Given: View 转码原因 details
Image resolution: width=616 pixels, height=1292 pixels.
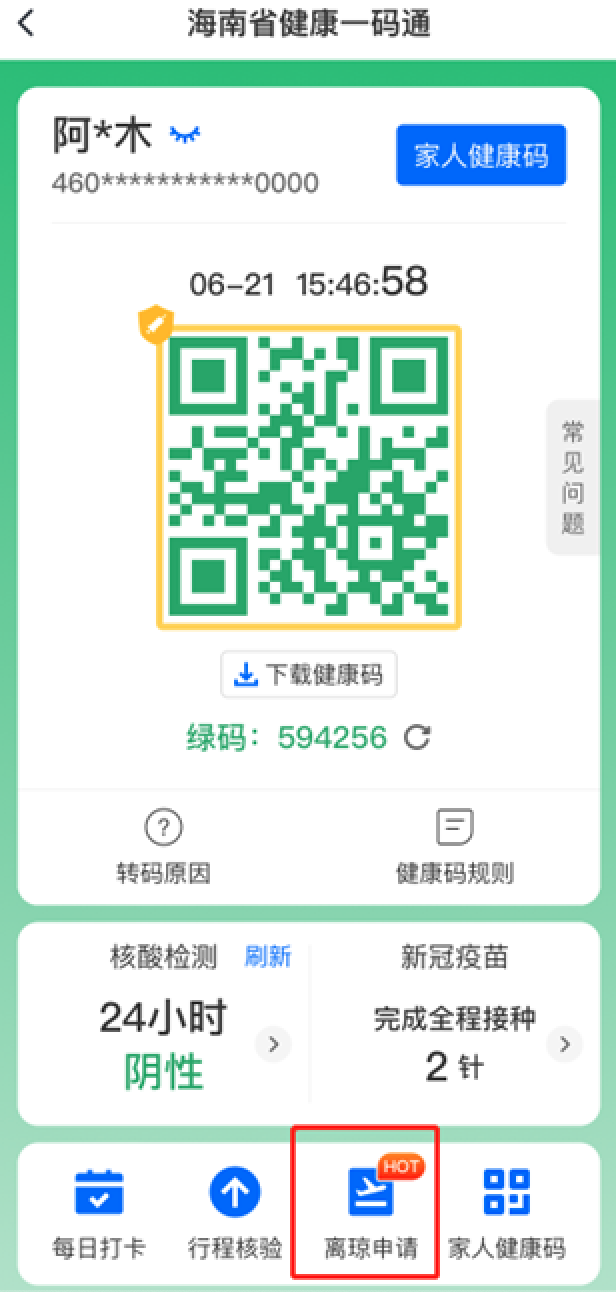Looking at the screenshot, I should 164,846.
